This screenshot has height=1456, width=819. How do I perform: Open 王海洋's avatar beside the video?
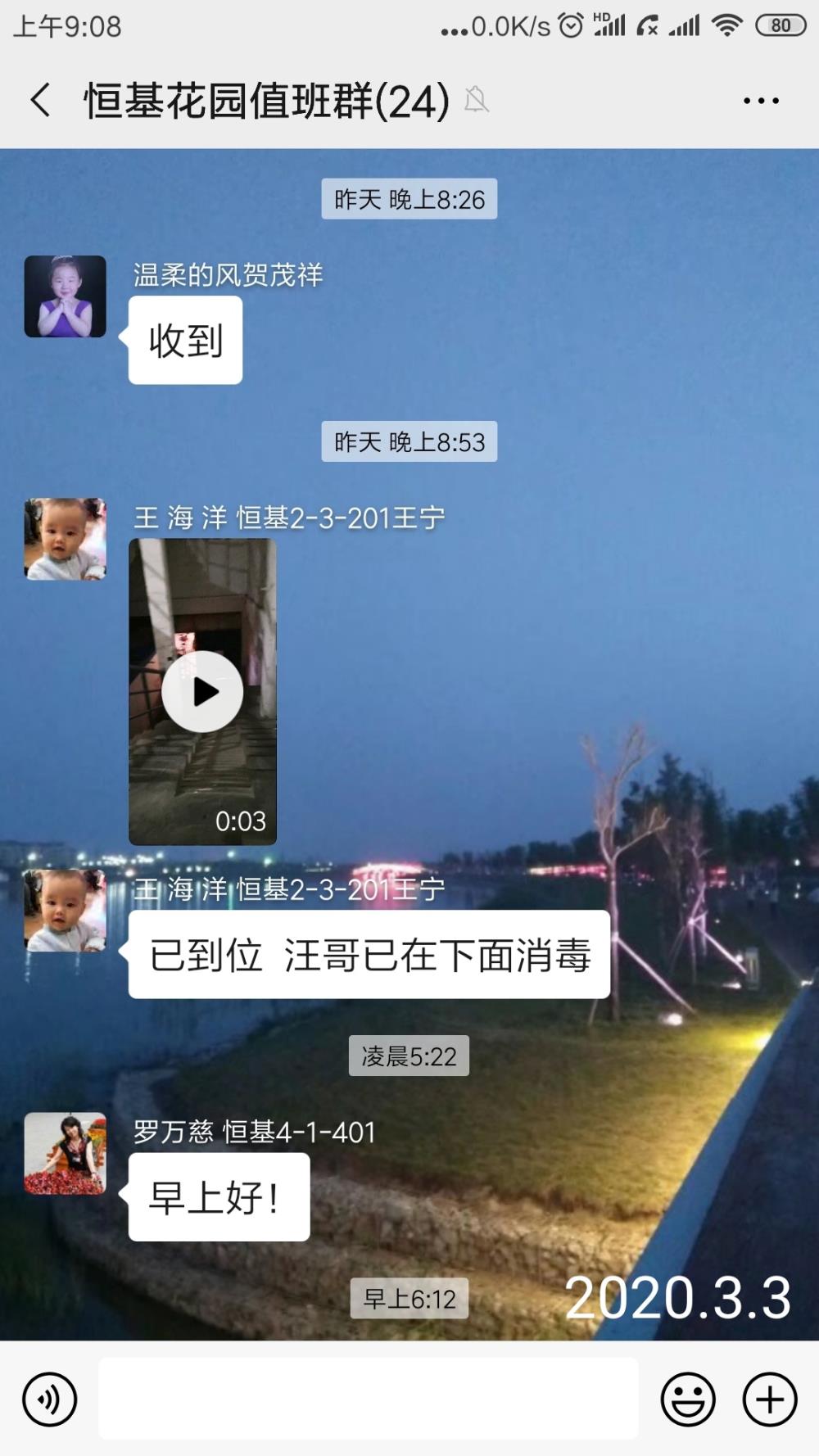tap(66, 539)
